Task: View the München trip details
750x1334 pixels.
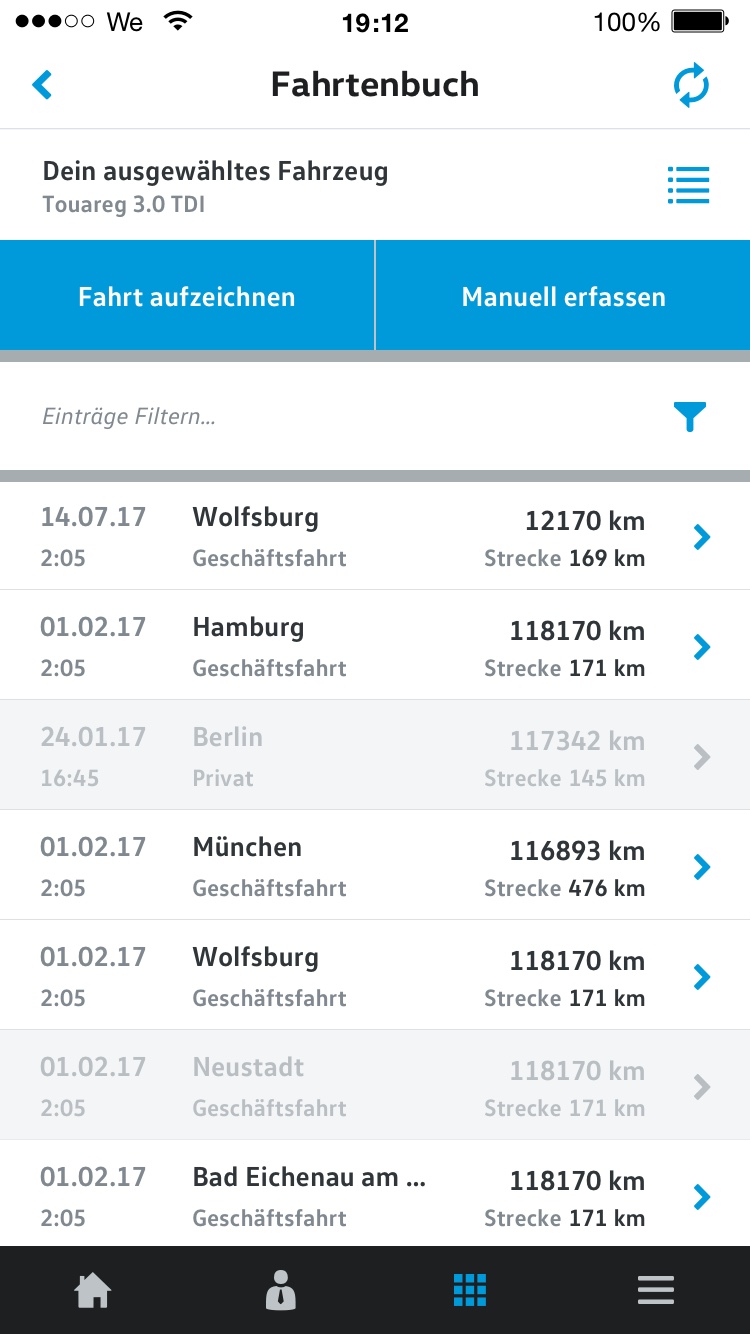Action: pyautogui.click(x=375, y=865)
